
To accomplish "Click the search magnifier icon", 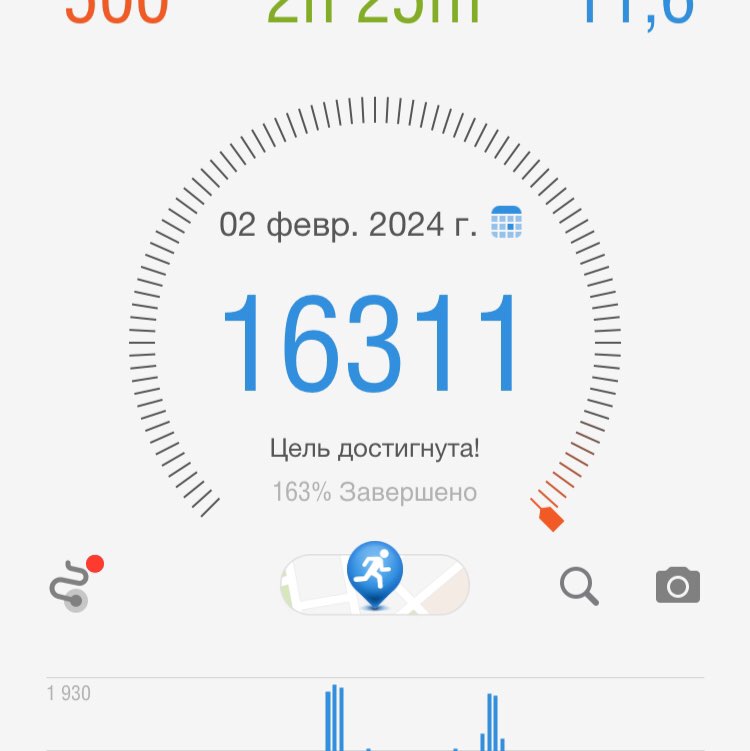I will point(578,584).
